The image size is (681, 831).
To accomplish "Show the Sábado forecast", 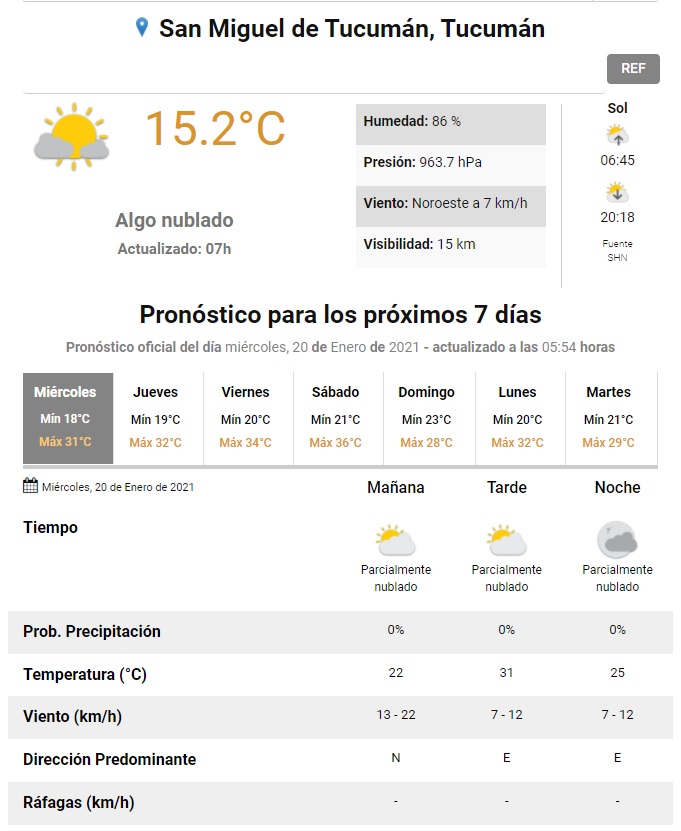I will (x=335, y=418).
